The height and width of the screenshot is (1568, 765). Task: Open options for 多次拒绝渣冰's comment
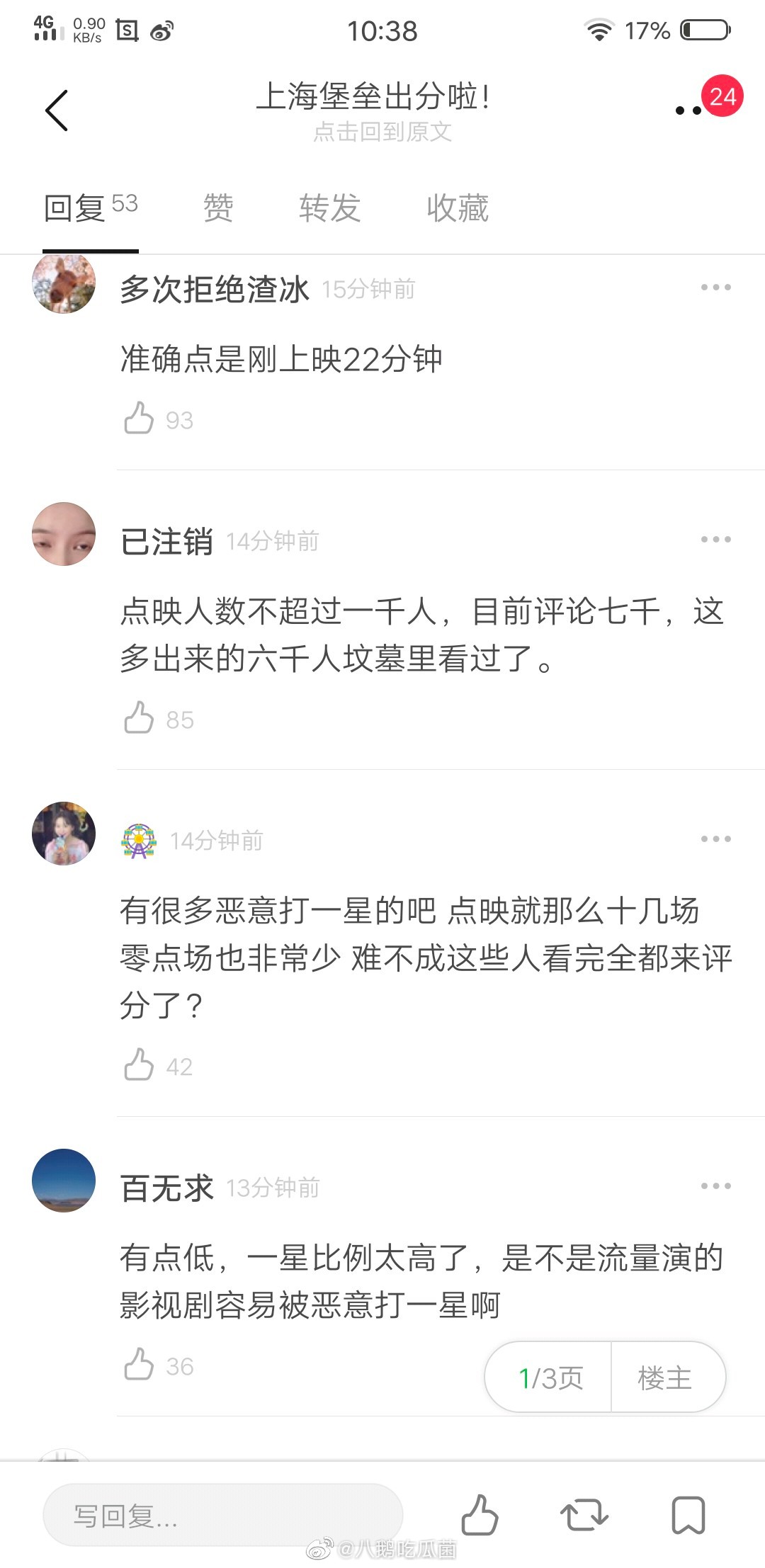point(715,288)
